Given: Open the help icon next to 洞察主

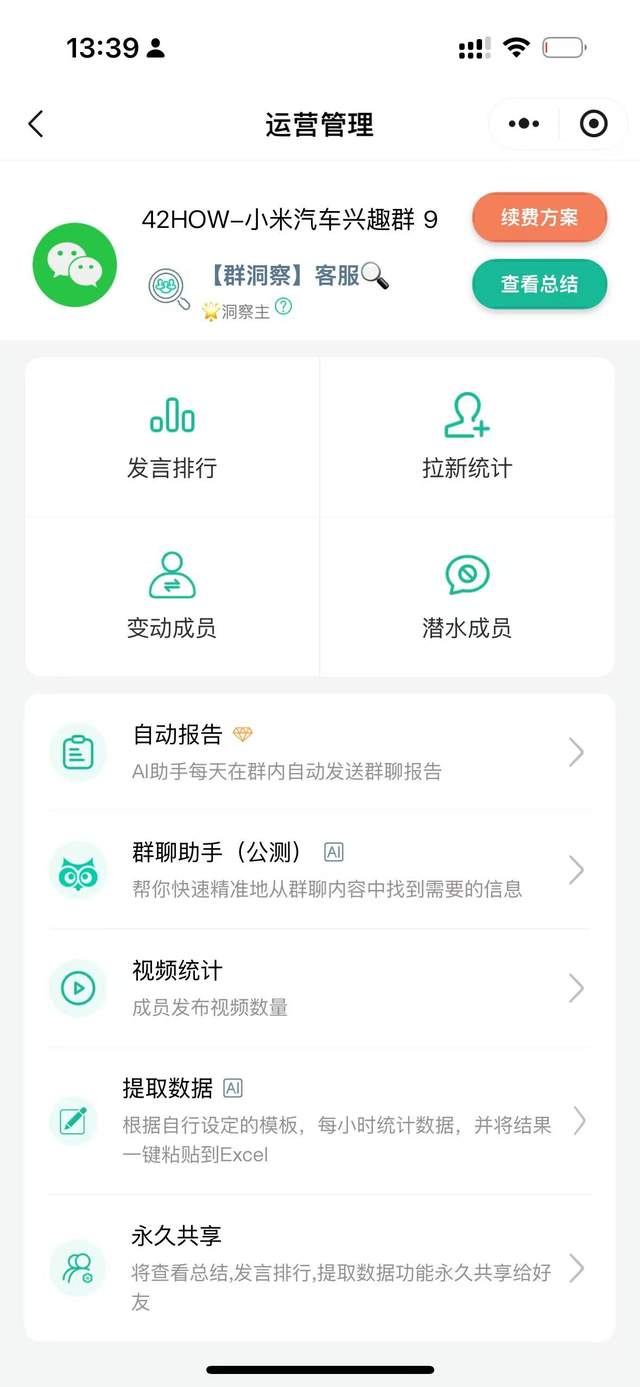Looking at the screenshot, I should pos(284,308).
